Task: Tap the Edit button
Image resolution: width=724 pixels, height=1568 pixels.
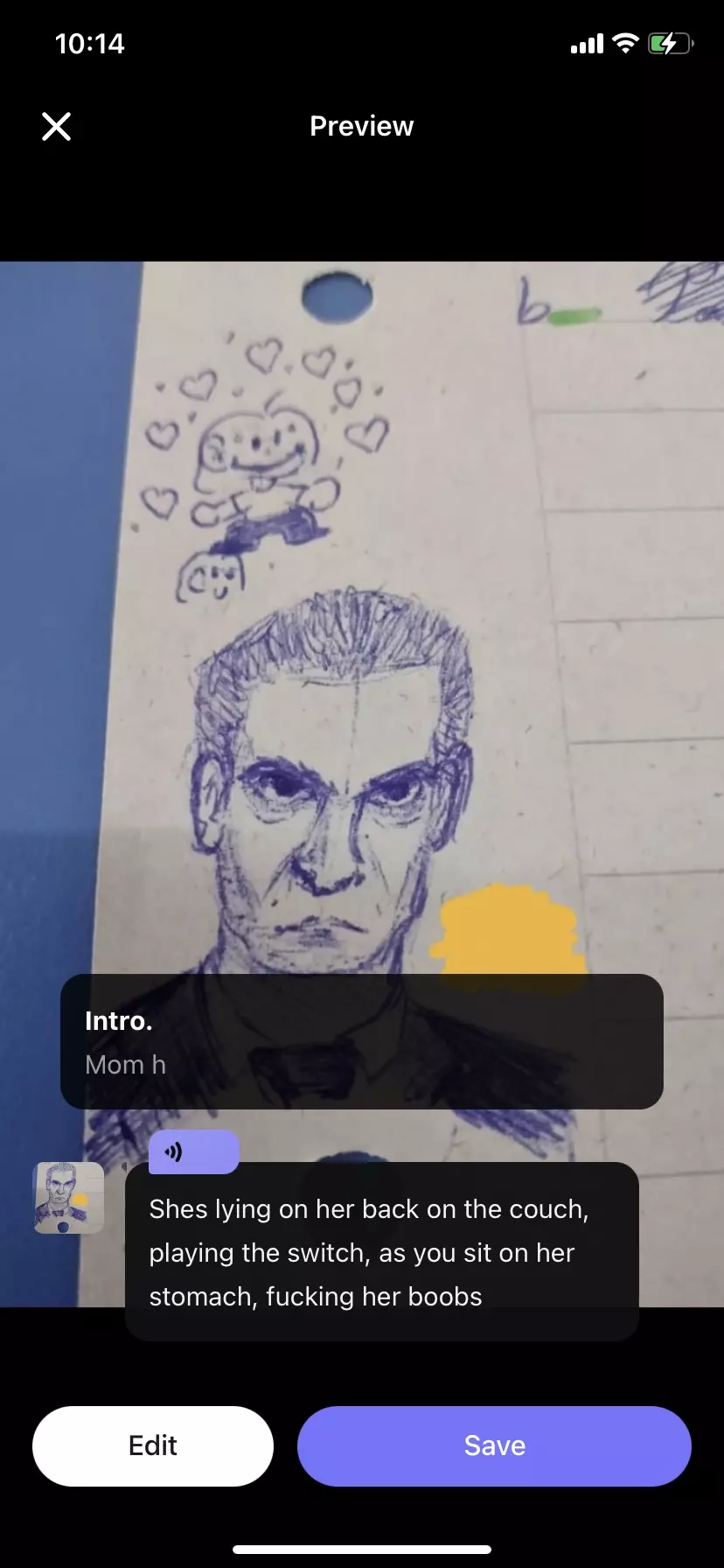Action: pos(153,1445)
